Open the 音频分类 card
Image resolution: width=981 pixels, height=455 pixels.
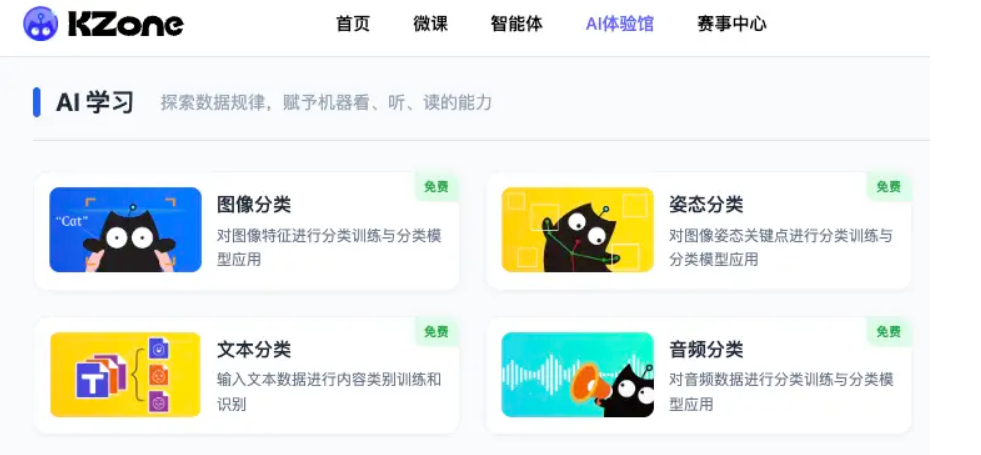[x=698, y=376]
